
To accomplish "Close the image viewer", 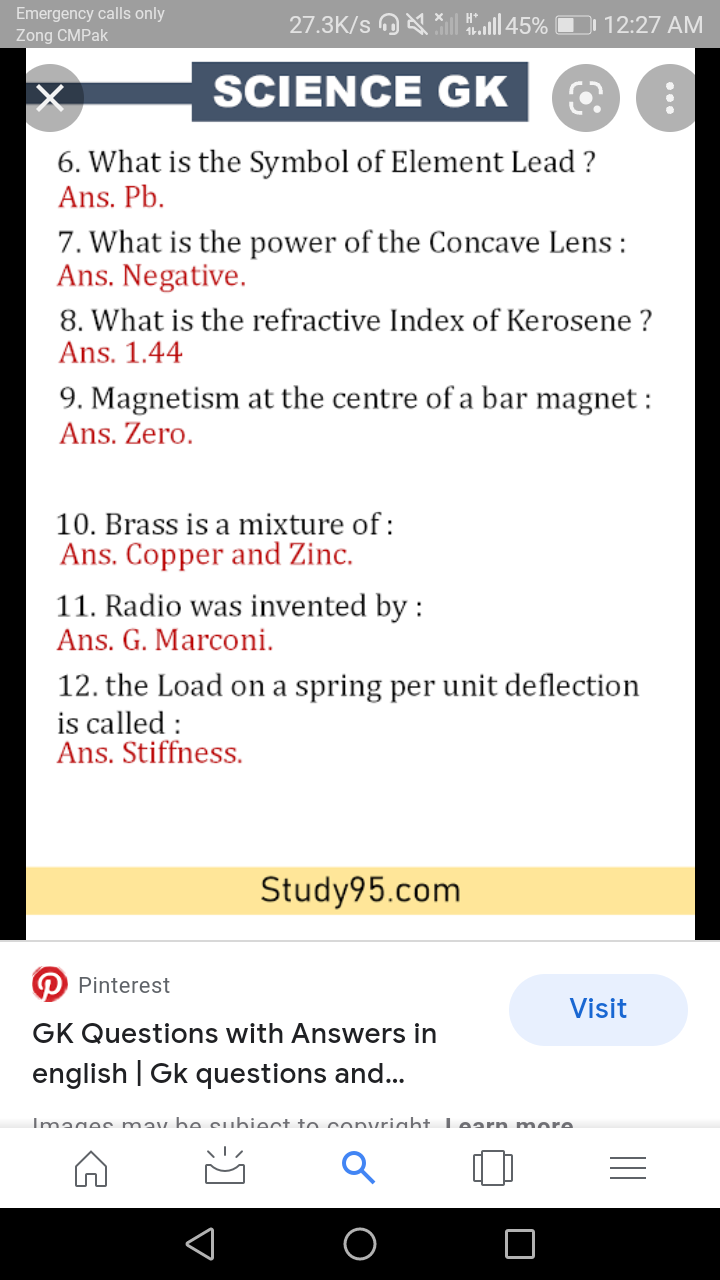I will click(x=50, y=97).
